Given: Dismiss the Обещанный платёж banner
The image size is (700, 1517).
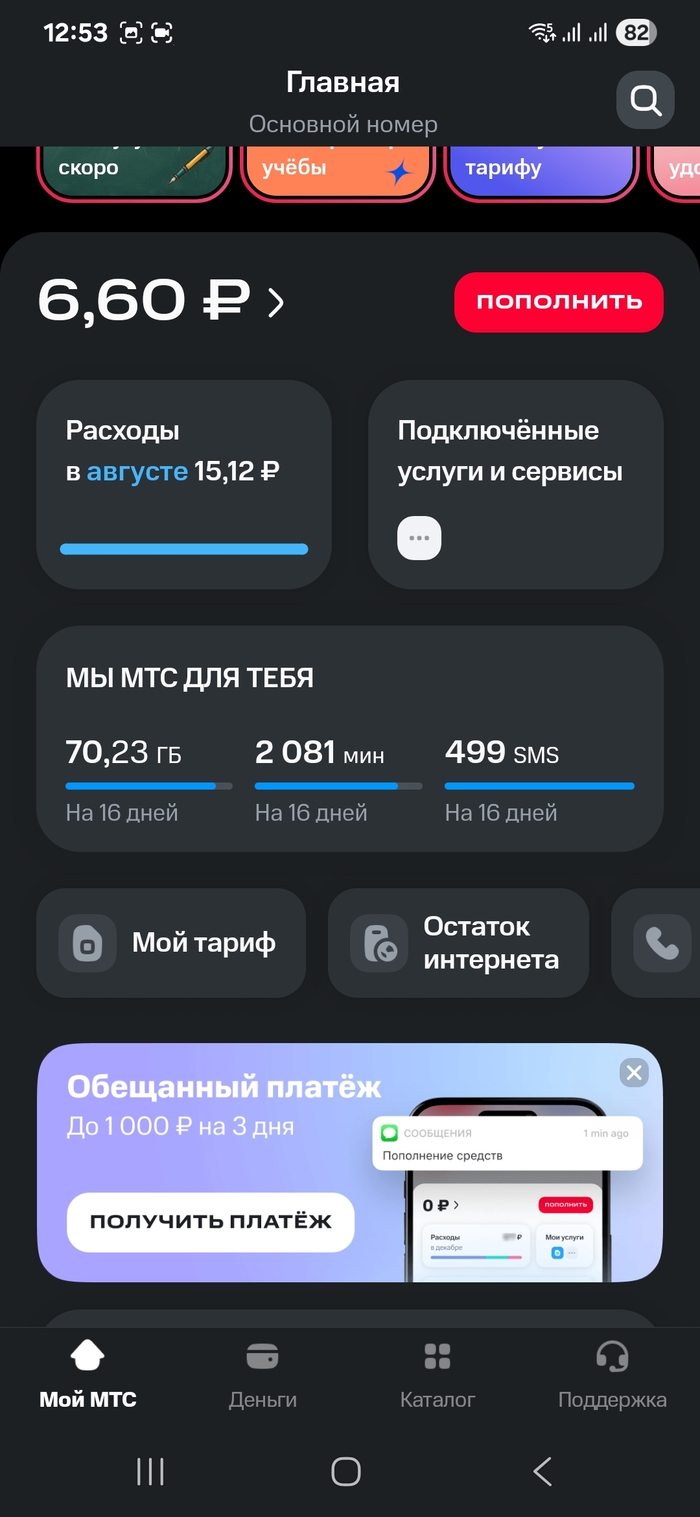Looking at the screenshot, I should [x=633, y=1073].
